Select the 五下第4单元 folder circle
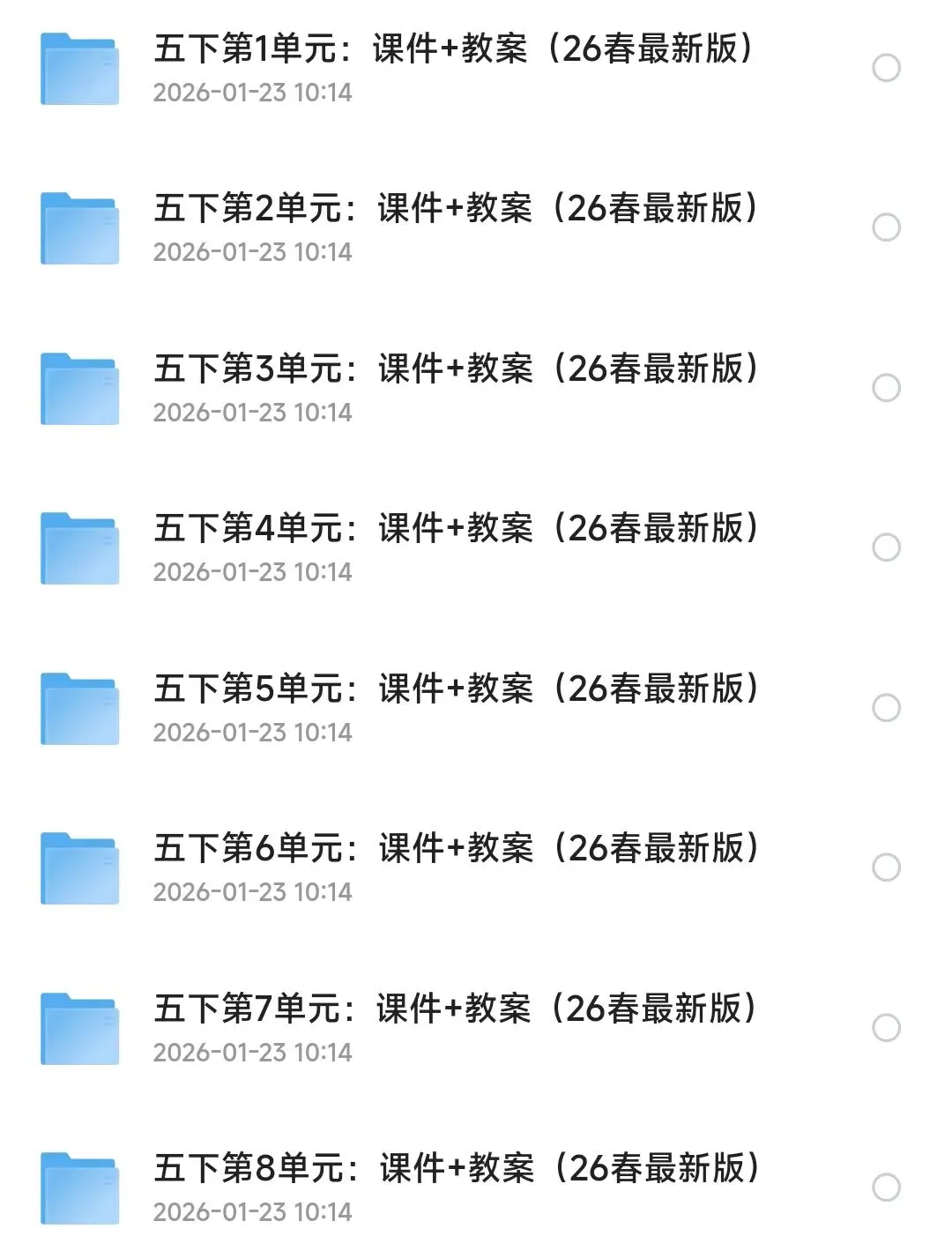952x1251 pixels. point(886,547)
